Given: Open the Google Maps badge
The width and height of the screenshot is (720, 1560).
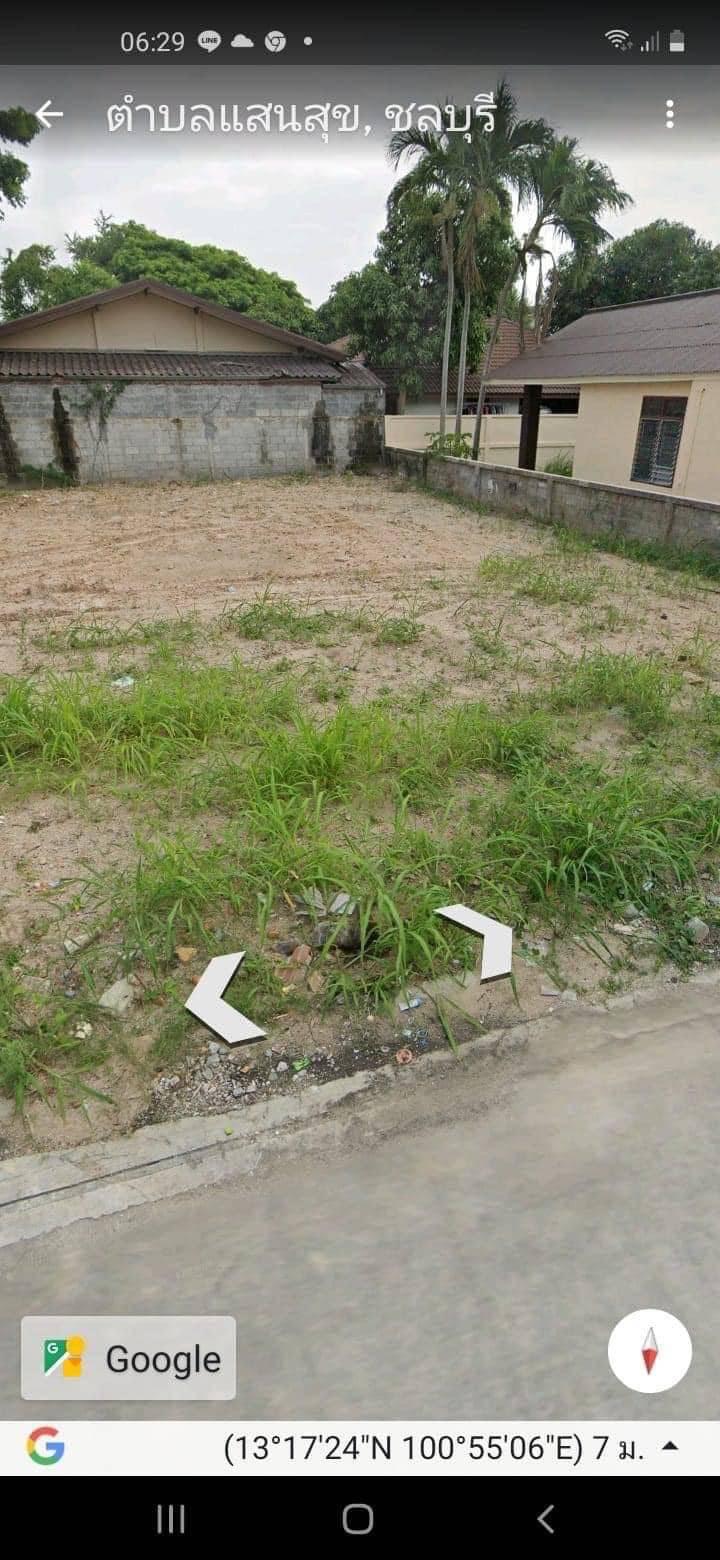Looking at the screenshot, I should click(x=129, y=1357).
